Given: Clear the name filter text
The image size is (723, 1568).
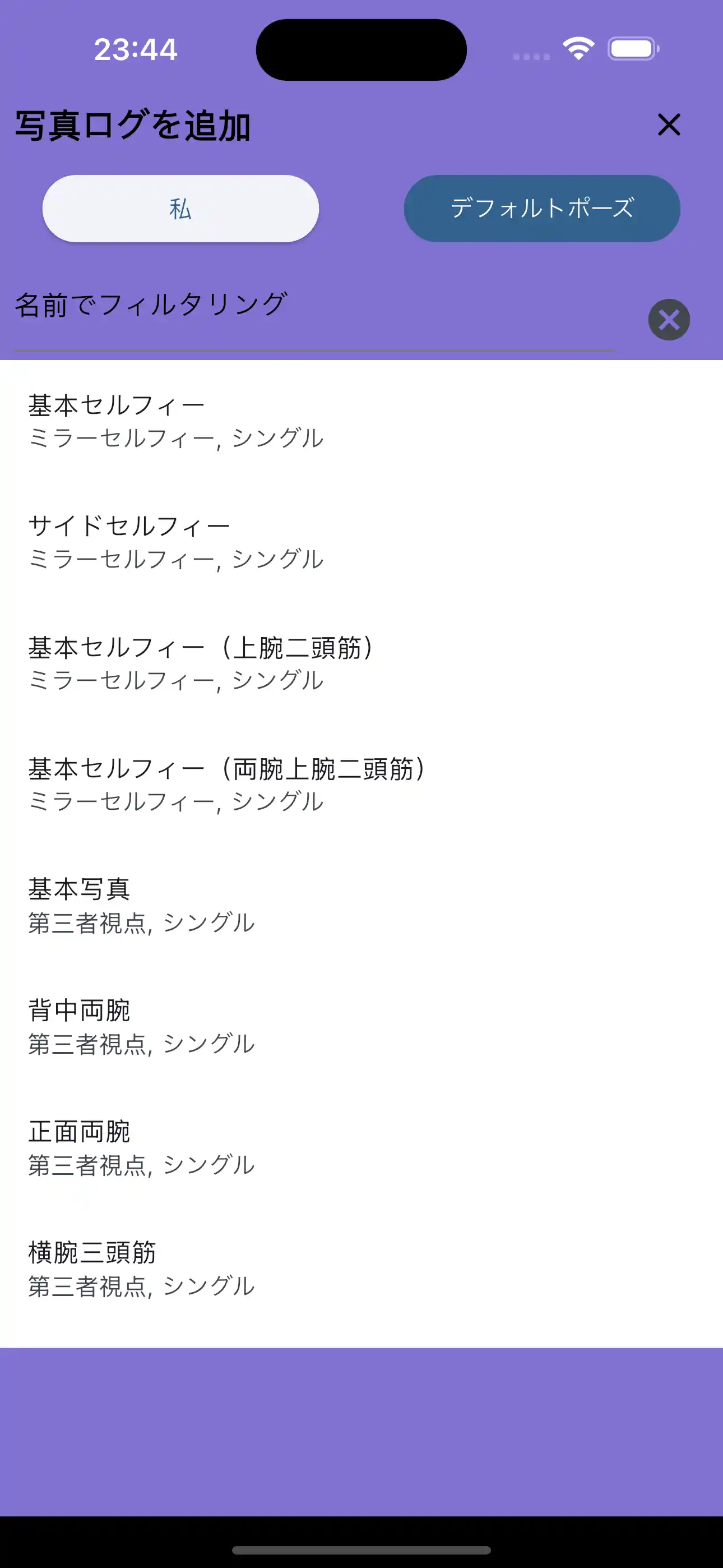Looking at the screenshot, I should point(668,320).
